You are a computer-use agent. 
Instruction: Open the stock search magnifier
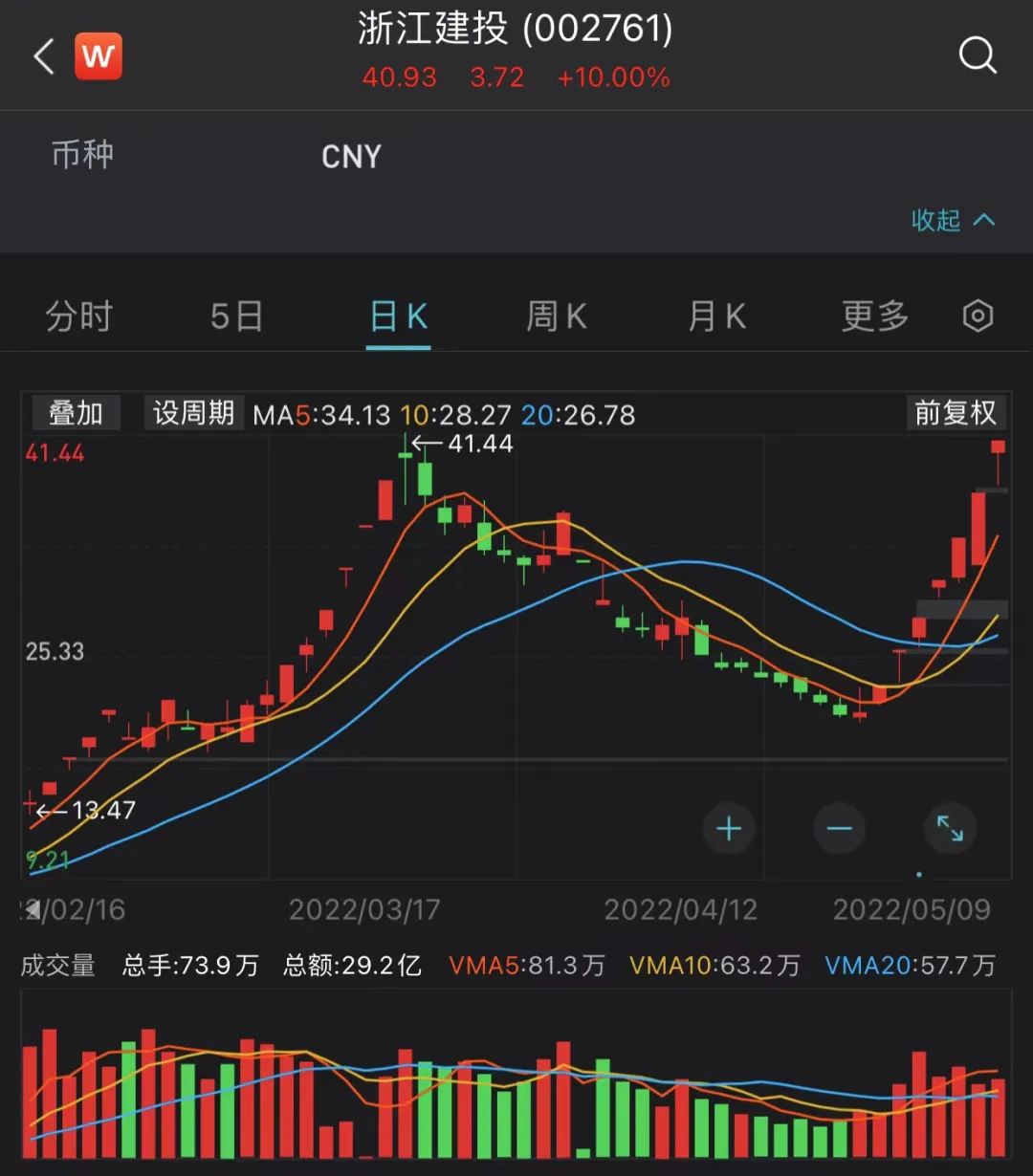pos(977,56)
